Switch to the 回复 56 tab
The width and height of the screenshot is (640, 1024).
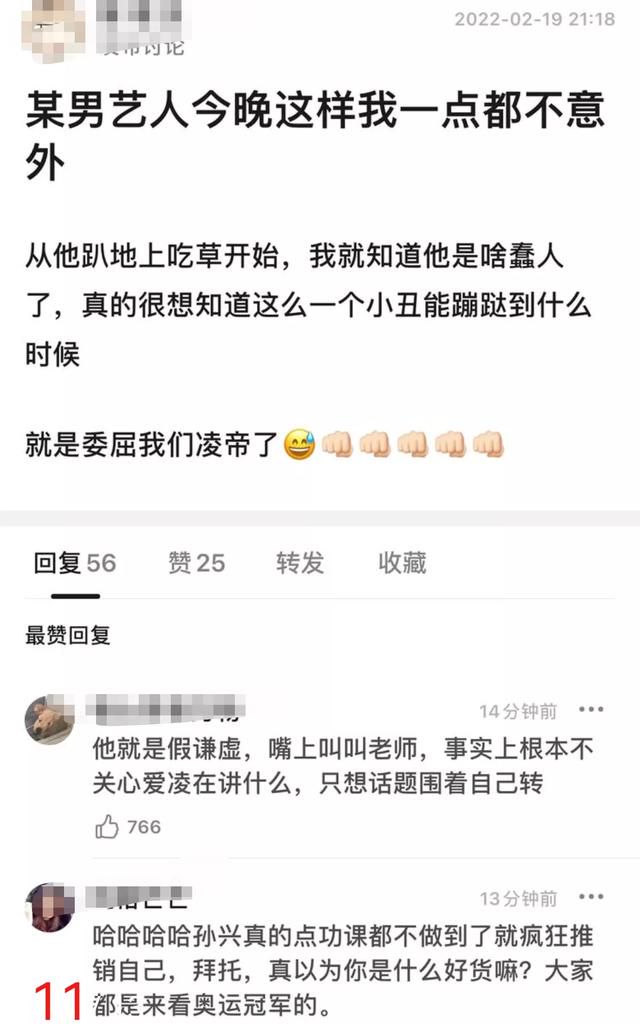(x=75, y=563)
